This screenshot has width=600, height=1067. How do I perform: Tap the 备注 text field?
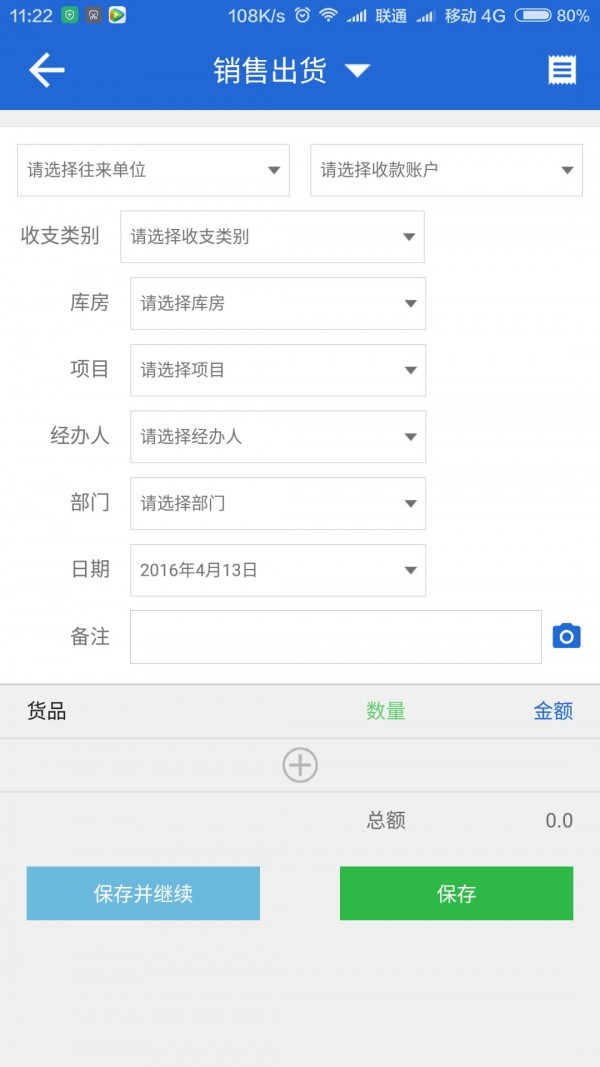pyautogui.click(x=336, y=637)
